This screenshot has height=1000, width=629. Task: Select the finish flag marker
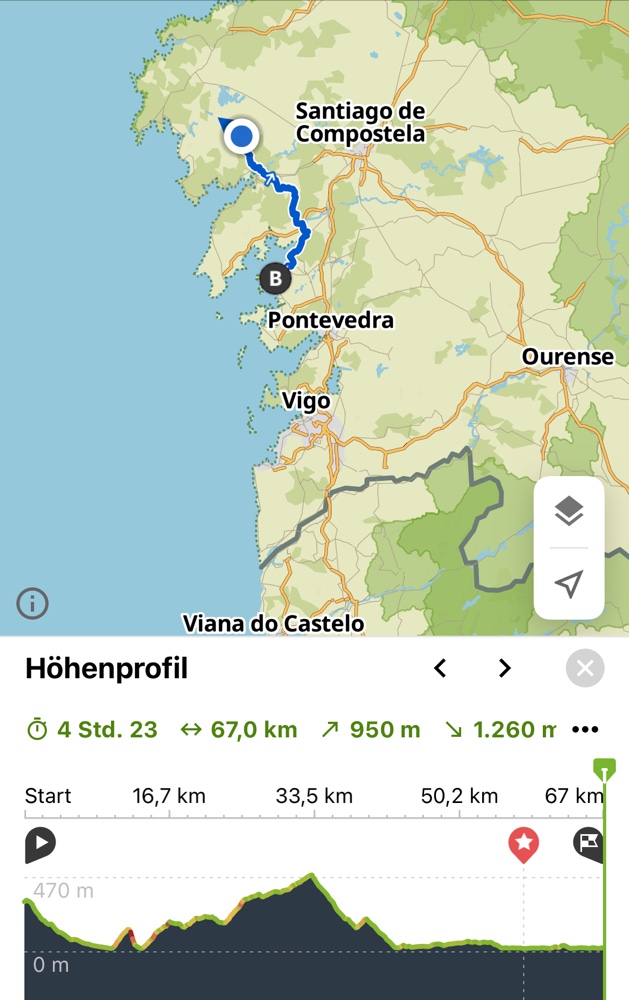[588, 843]
